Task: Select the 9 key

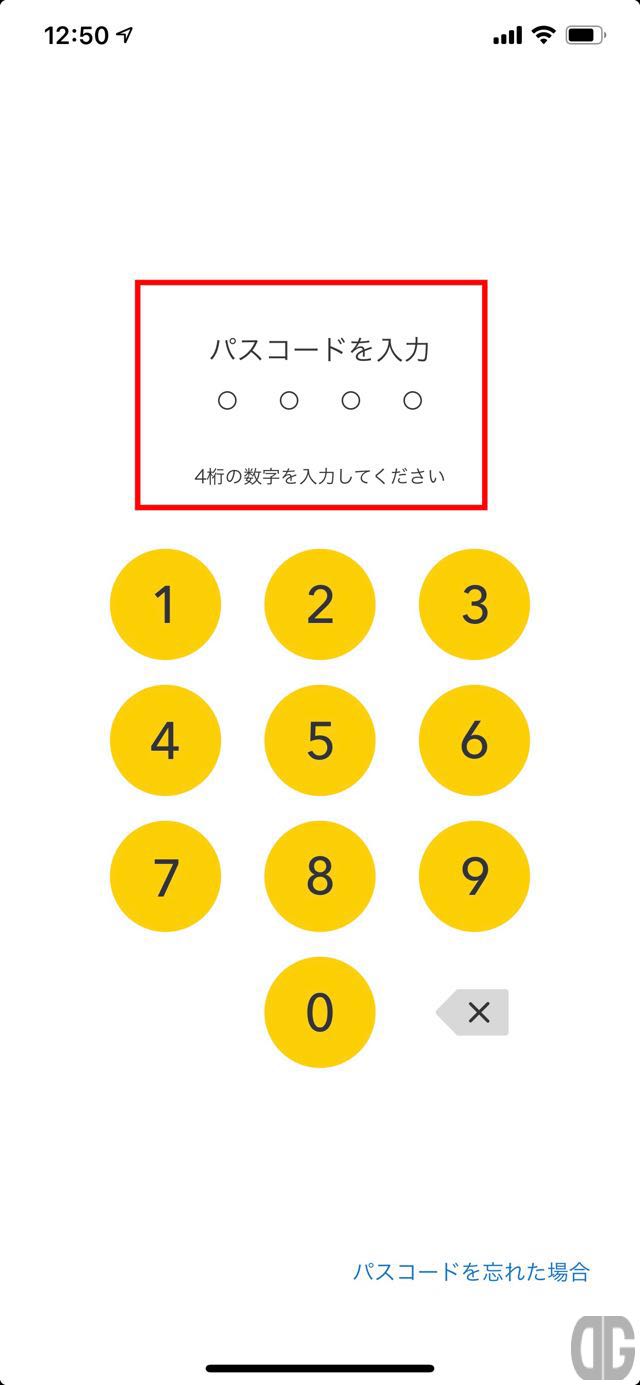Action: [x=474, y=876]
